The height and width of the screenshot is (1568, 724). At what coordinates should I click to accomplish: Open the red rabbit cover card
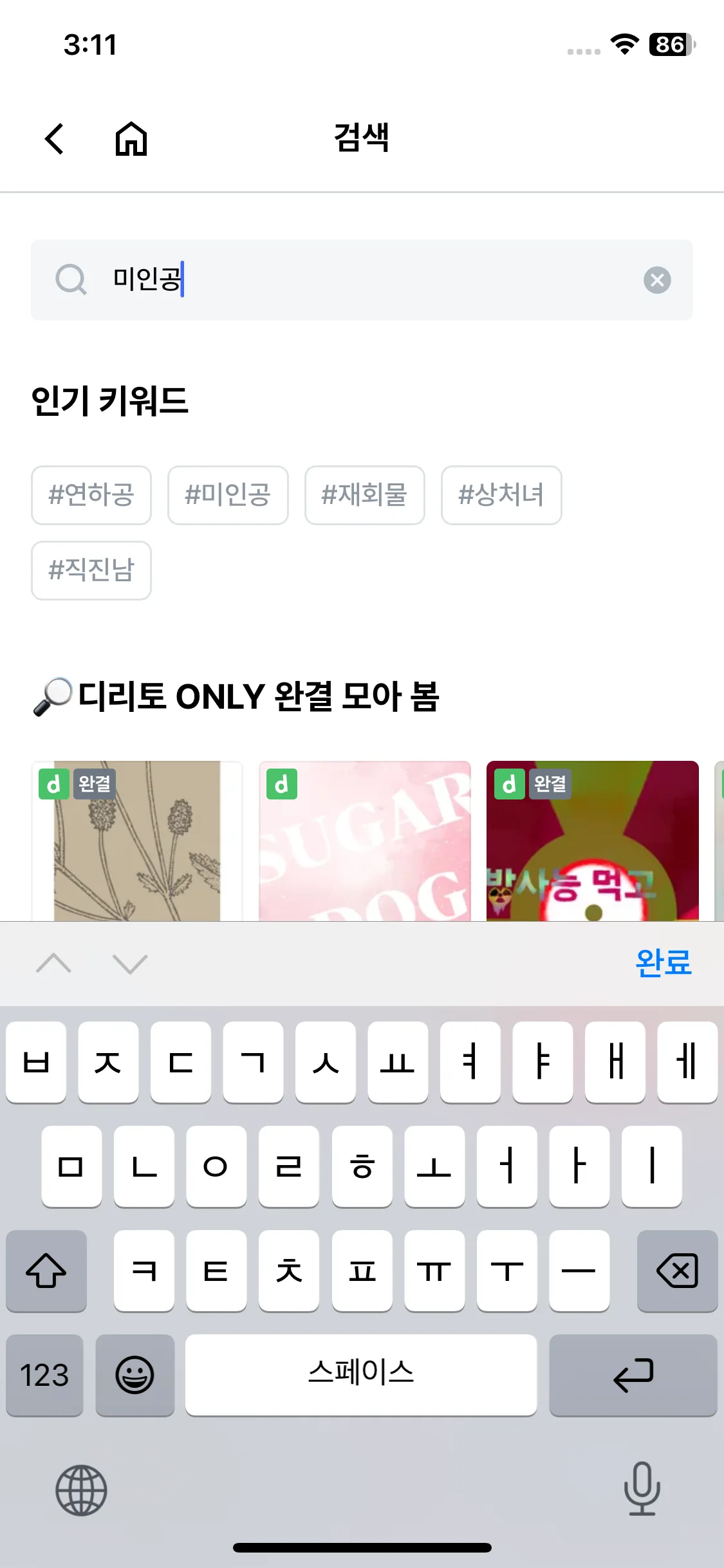tap(593, 841)
